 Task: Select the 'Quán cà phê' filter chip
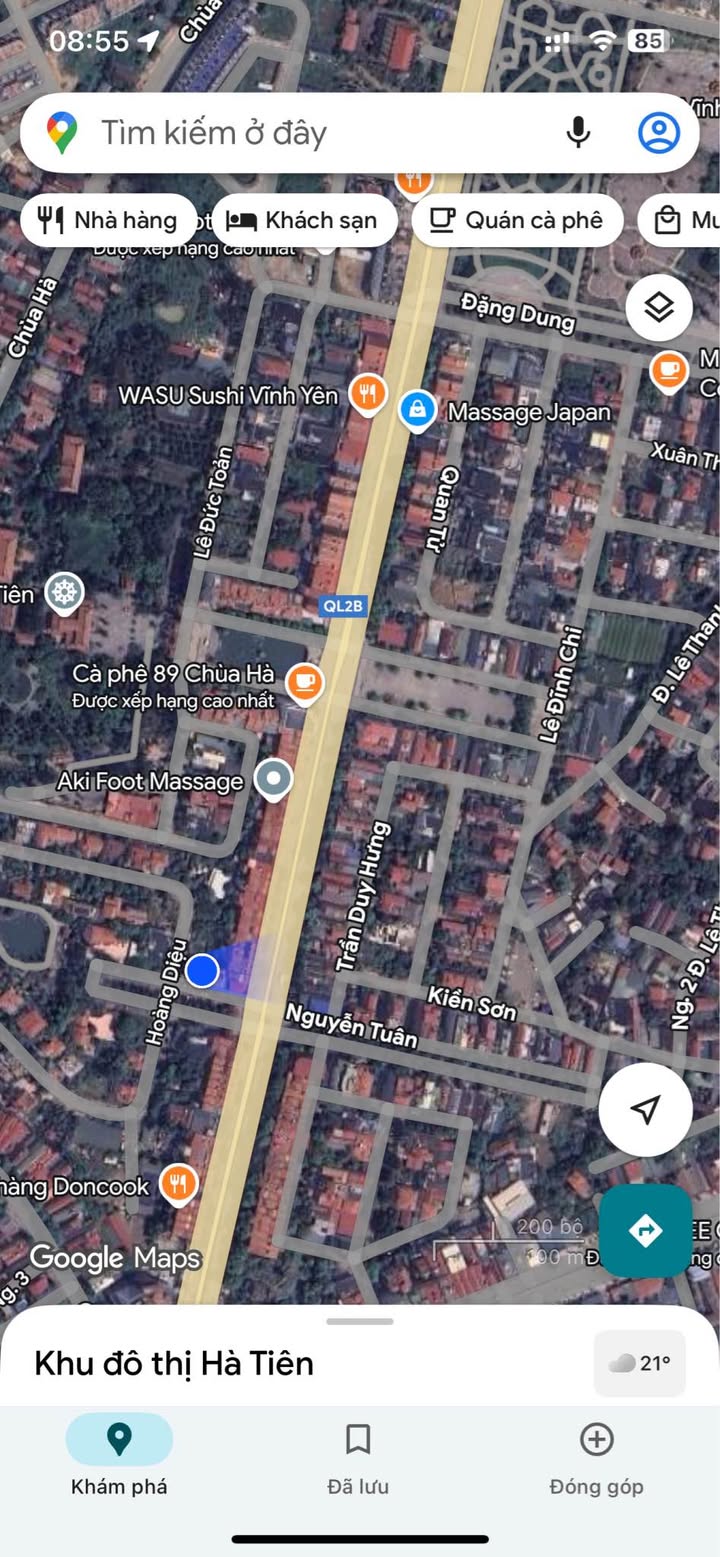click(x=517, y=220)
